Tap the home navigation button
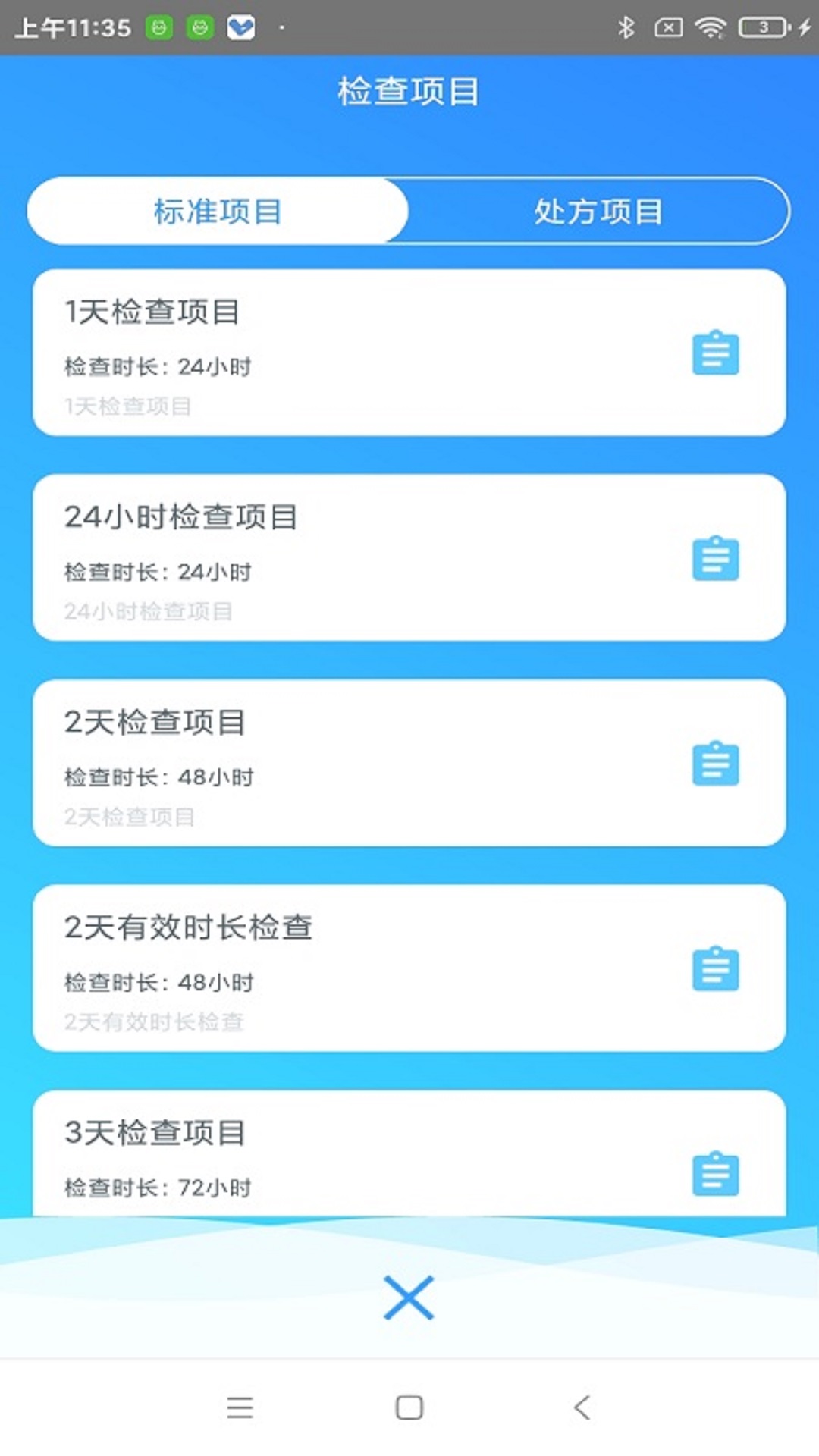Image resolution: width=819 pixels, height=1456 pixels. (x=409, y=1408)
